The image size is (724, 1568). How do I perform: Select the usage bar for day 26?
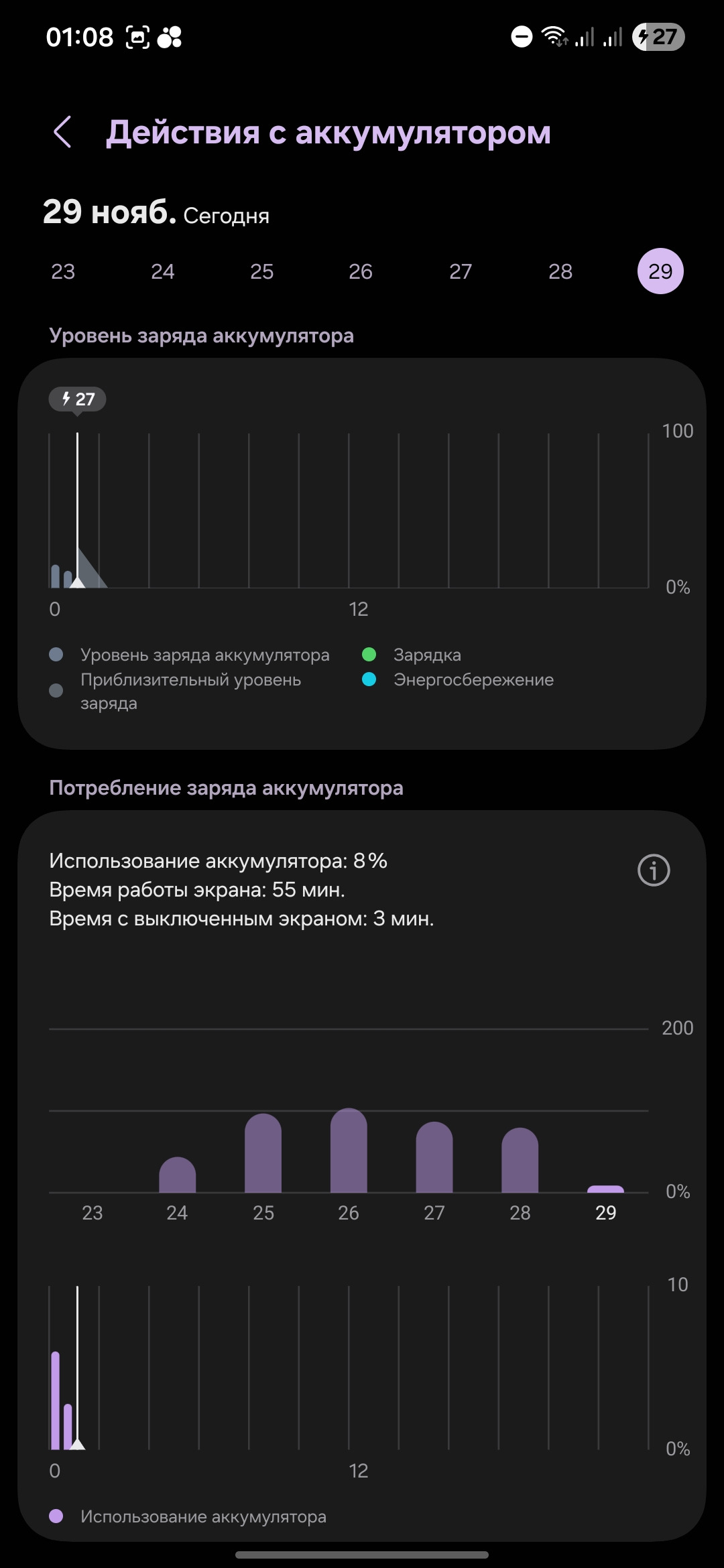click(x=349, y=1151)
